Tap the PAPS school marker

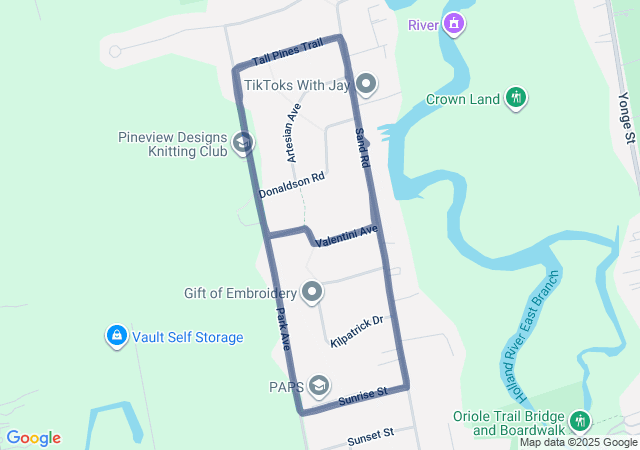[x=319, y=386]
